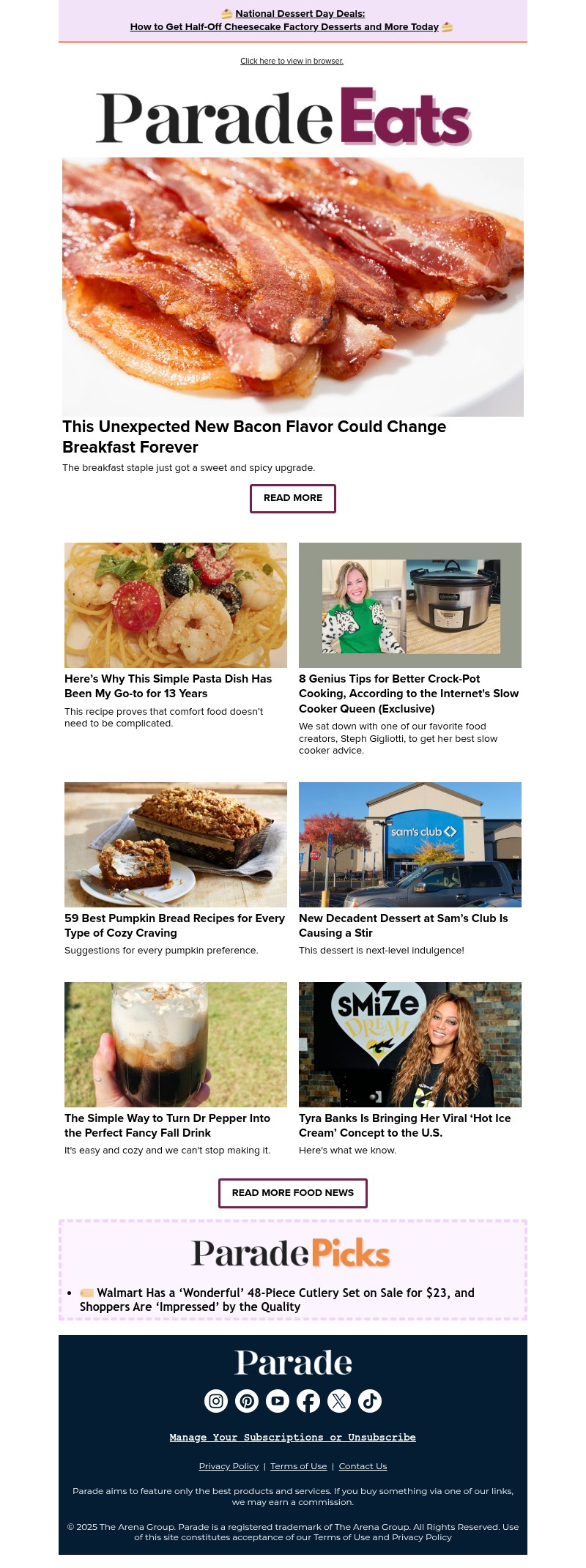Screen dimensions: 586x1568
Task: Open Manage Your Subscriptions or Unsubscribe
Action: click(293, 1437)
